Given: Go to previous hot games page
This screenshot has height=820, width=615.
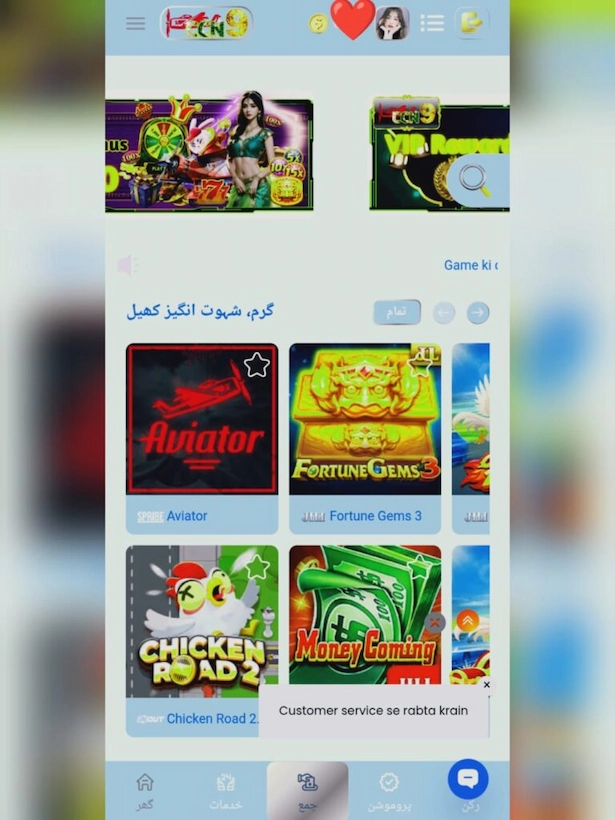Looking at the screenshot, I should (x=444, y=313).
